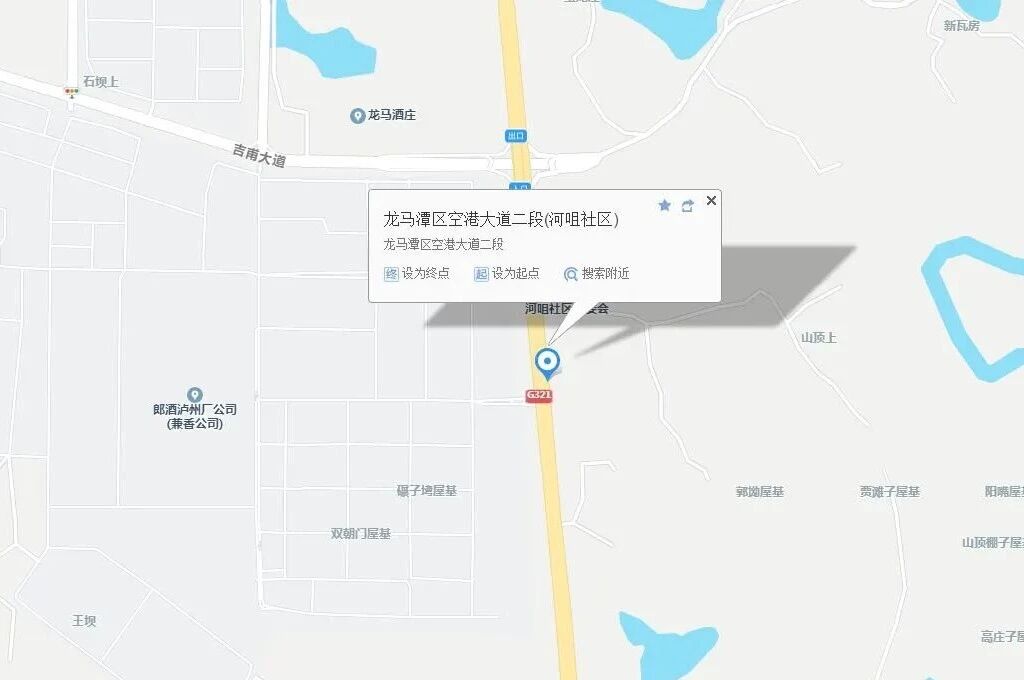Select 设为终点 to set as destination
This screenshot has width=1024, height=680.
pyautogui.click(x=417, y=274)
